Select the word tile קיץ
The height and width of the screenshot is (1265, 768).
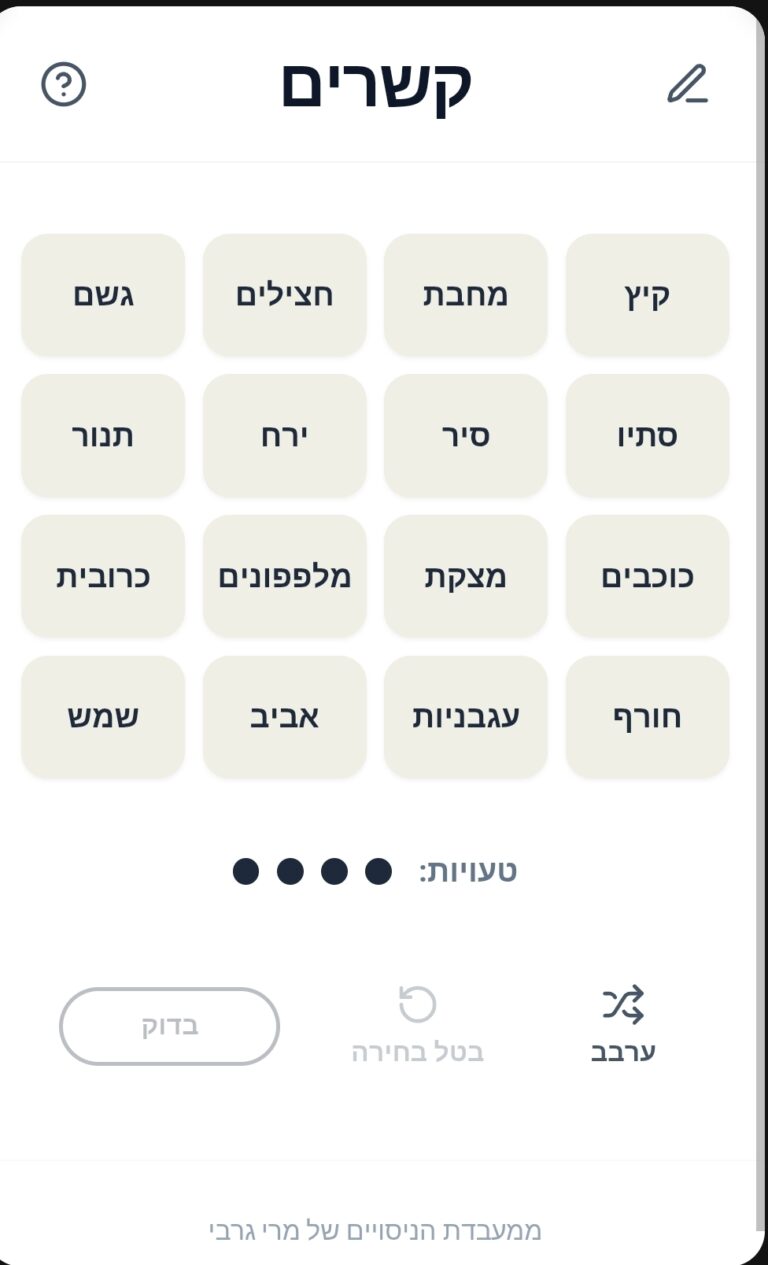click(647, 295)
